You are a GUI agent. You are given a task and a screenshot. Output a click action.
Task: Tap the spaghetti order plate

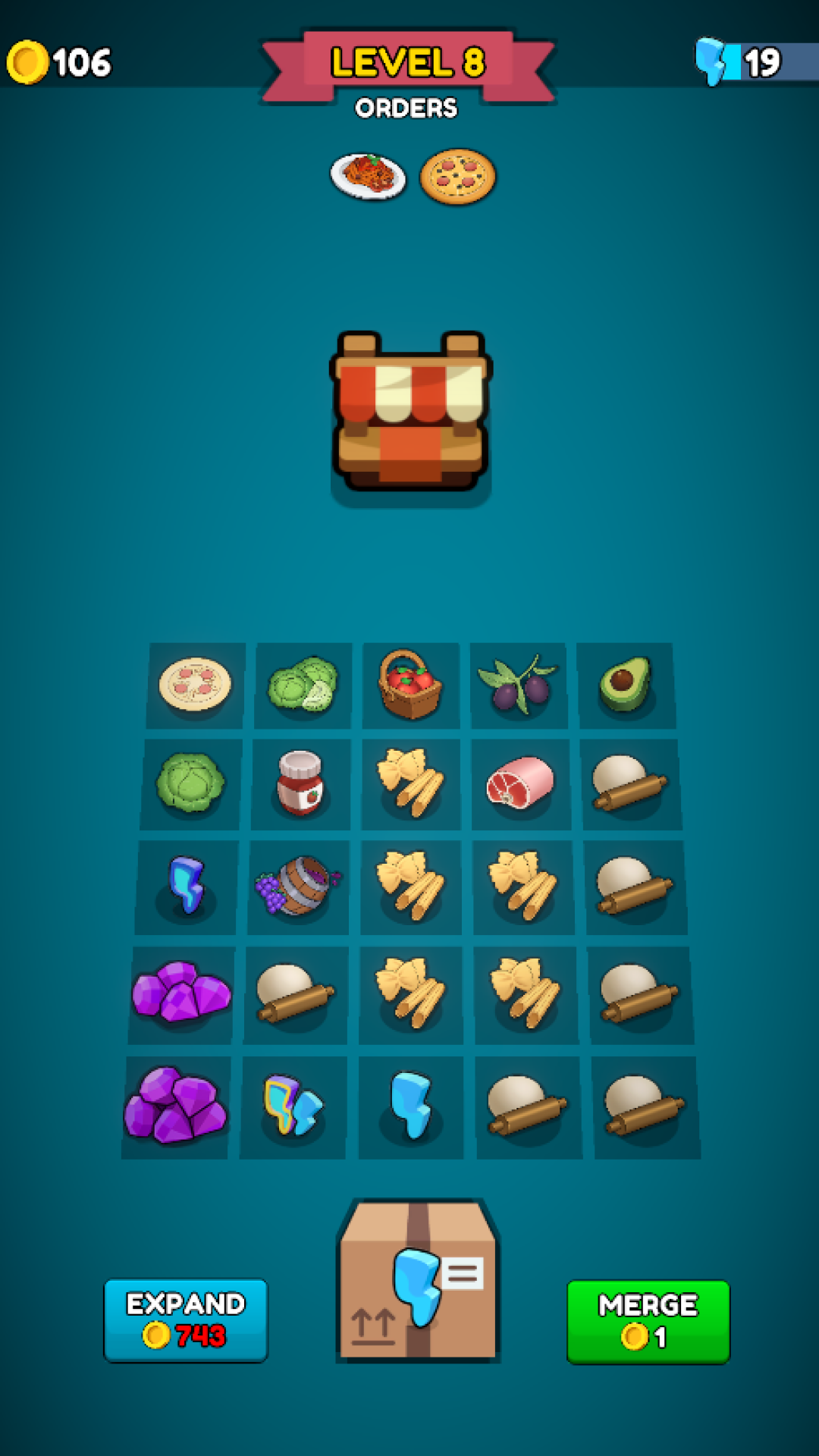point(369,176)
